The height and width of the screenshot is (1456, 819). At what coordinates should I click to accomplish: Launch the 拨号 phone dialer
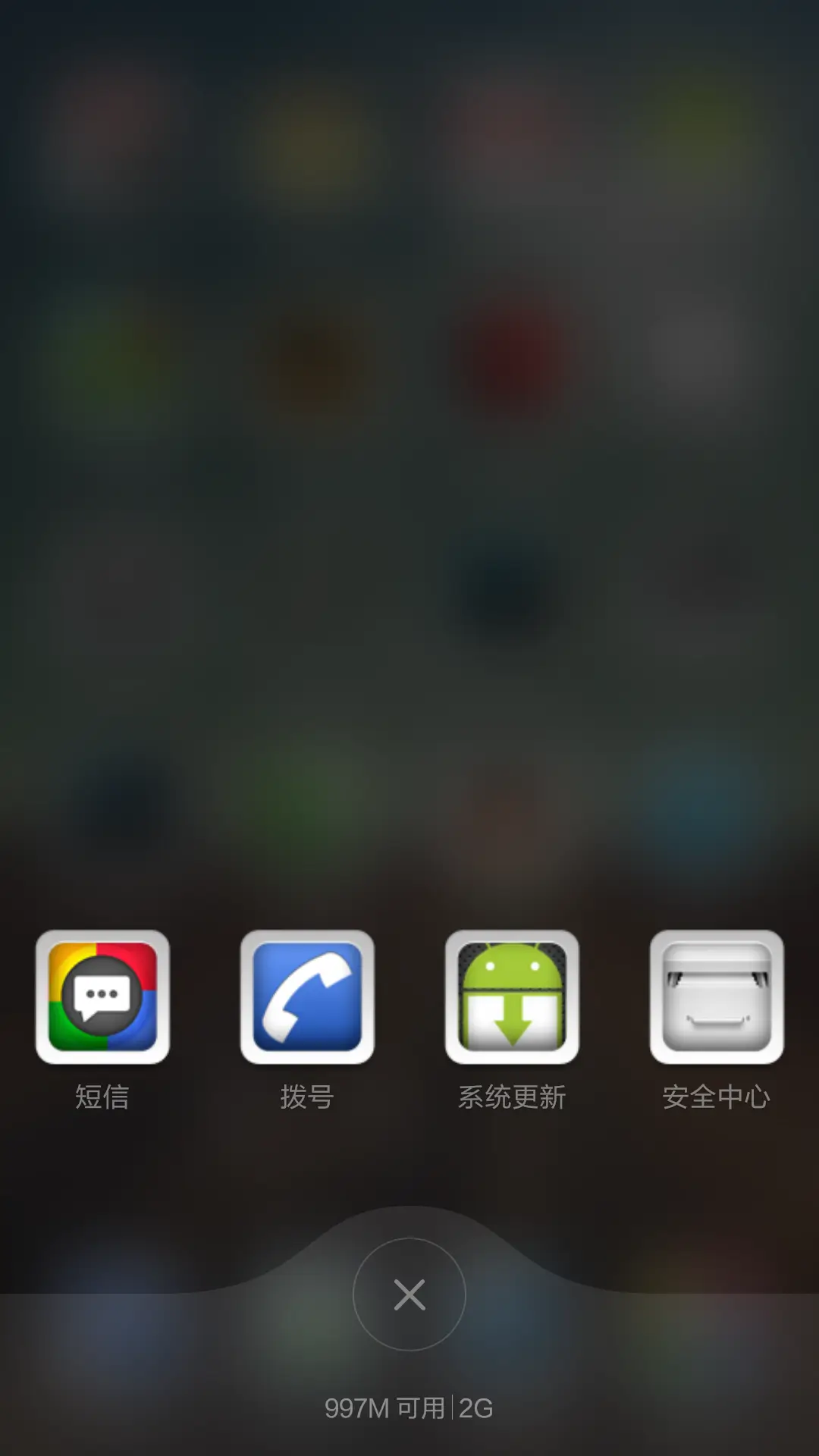307,996
